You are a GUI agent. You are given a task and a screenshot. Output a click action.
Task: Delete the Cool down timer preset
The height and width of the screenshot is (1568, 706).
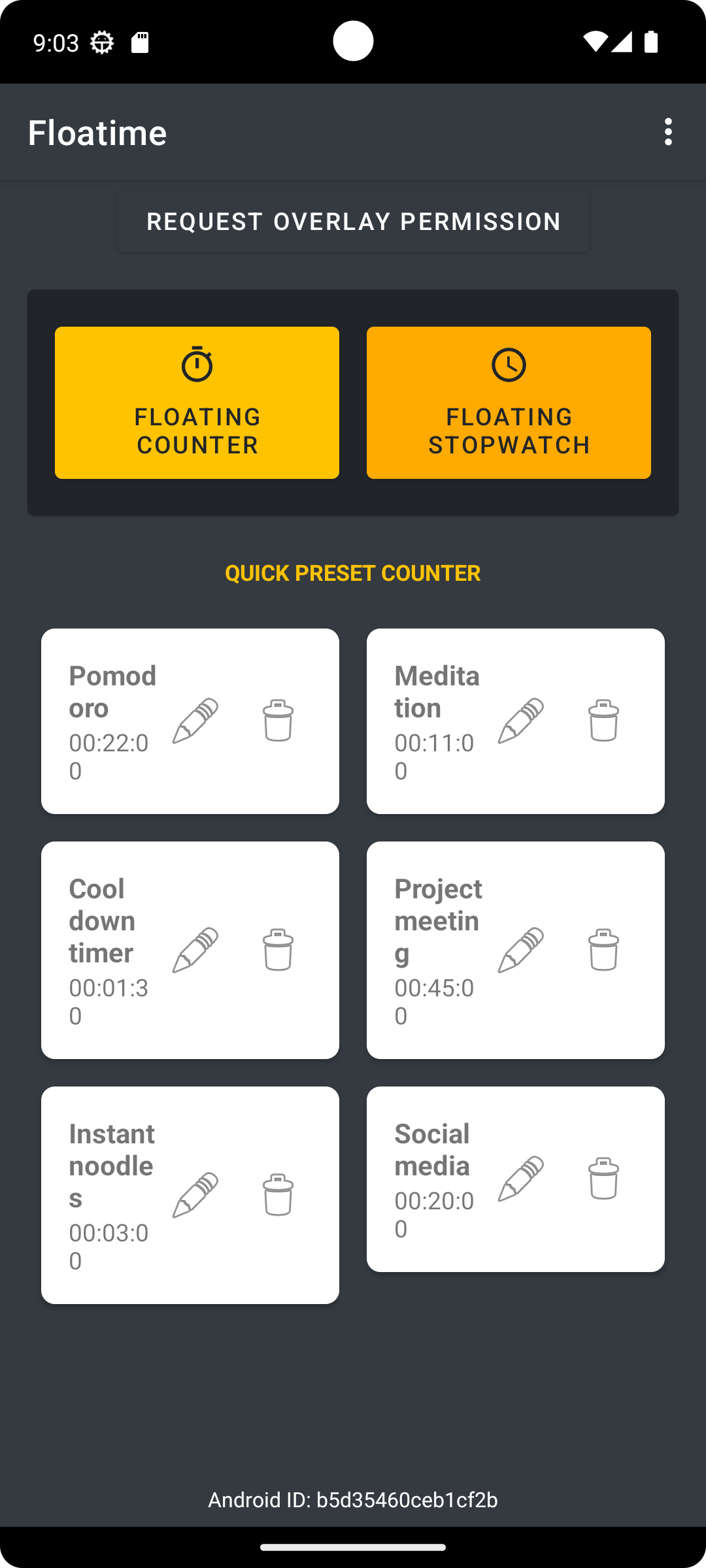[x=277, y=951]
